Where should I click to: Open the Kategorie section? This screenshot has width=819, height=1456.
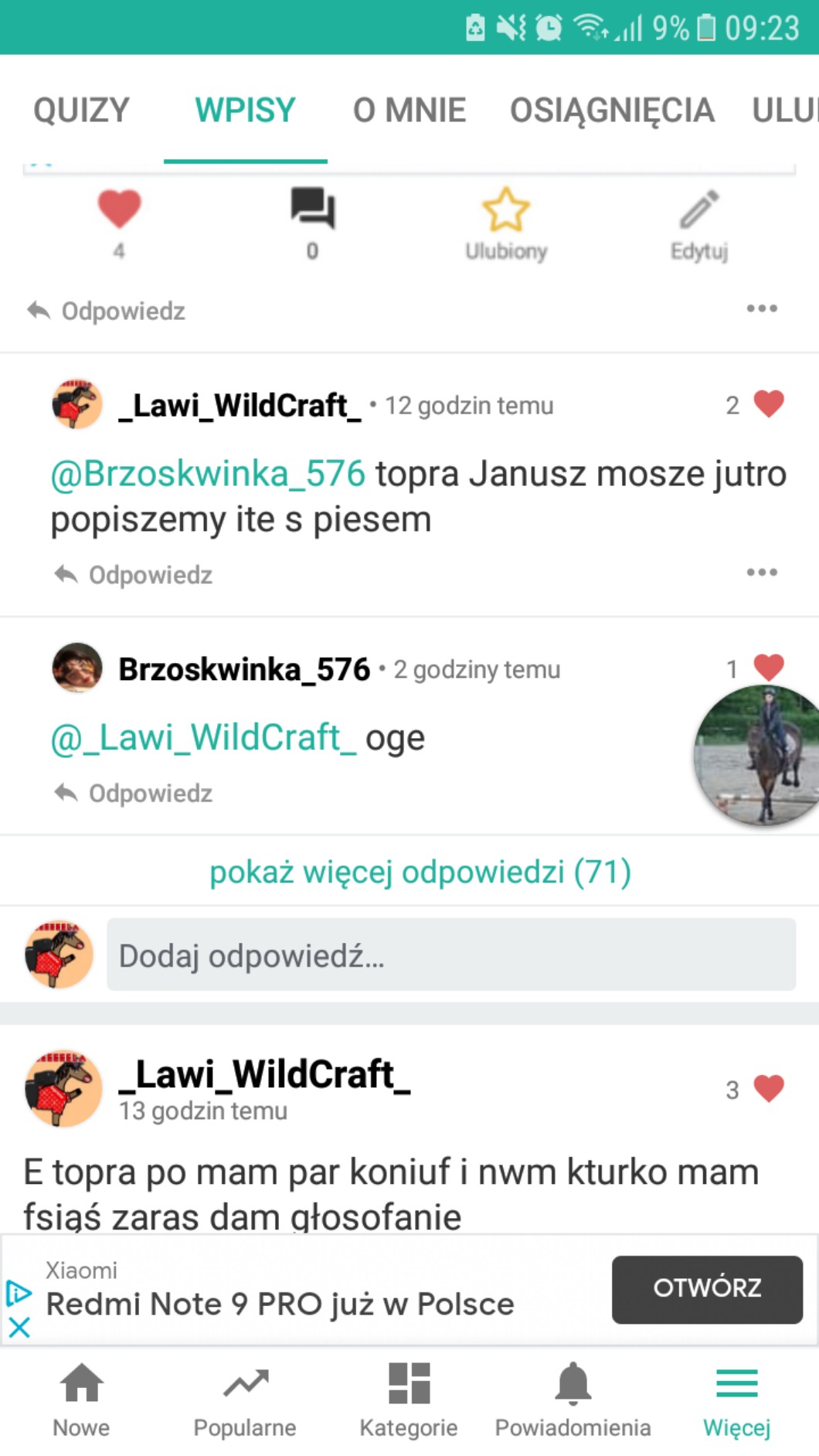[409, 1399]
